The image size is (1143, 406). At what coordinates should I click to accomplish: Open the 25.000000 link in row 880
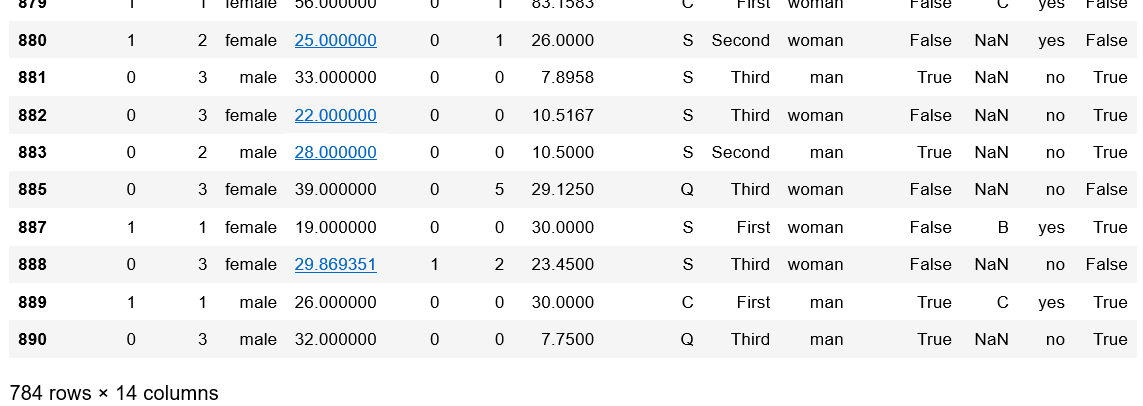click(x=335, y=41)
